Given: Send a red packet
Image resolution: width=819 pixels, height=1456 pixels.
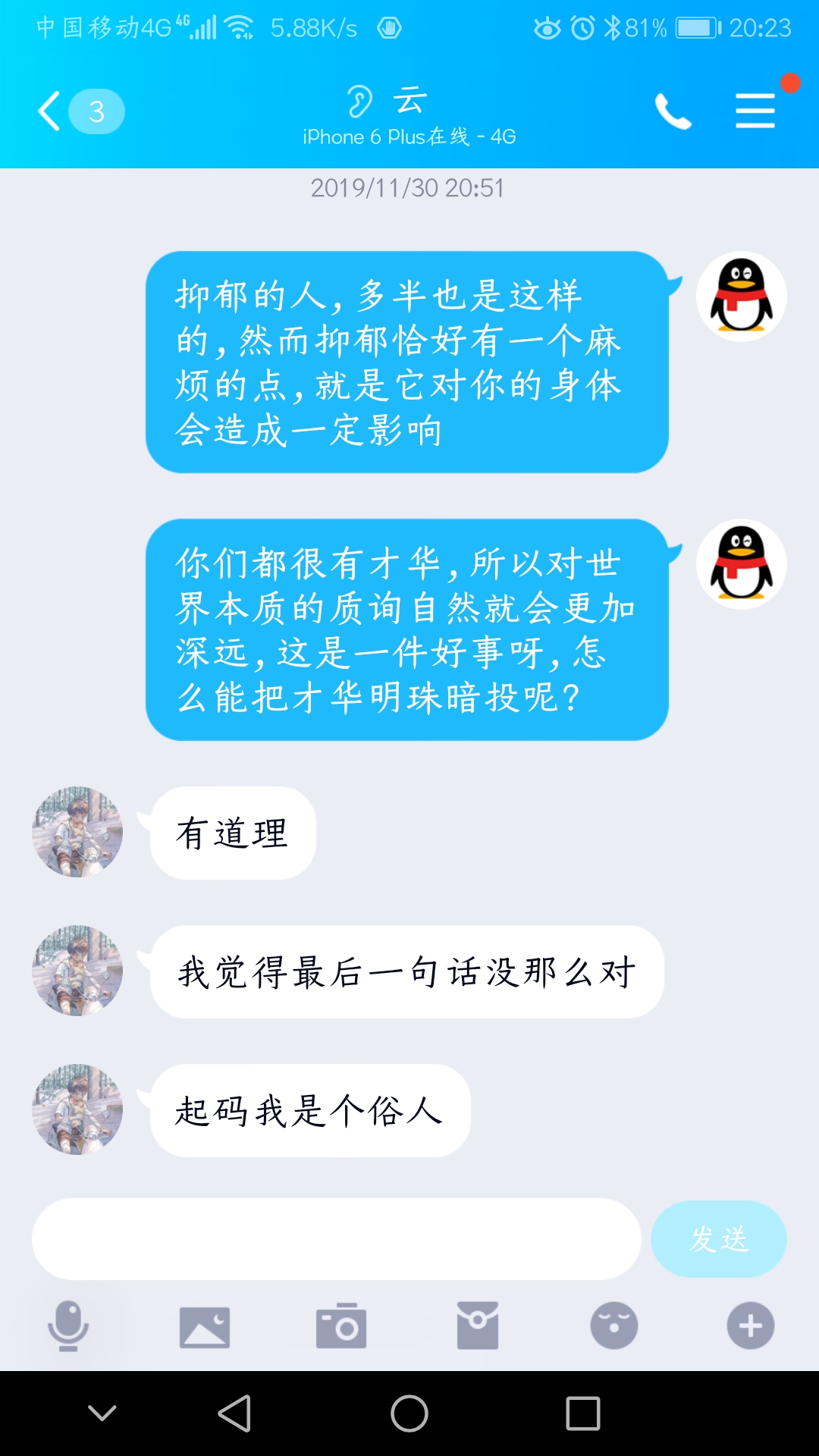Looking at the screenshot, I should tap(478, 1326).
